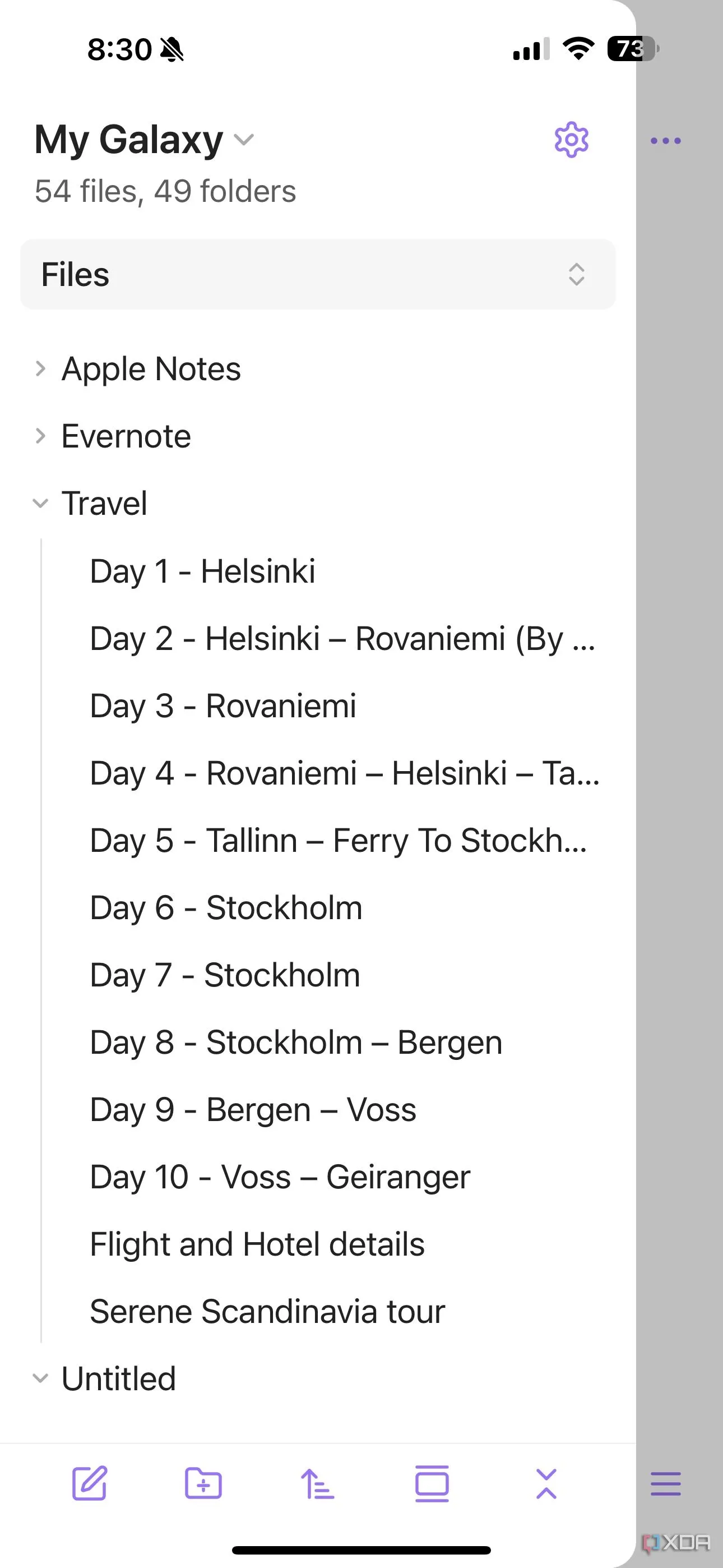723x1568 pixels.
Task: Open Flight and Hotel details note
Action: (257, 1244)
